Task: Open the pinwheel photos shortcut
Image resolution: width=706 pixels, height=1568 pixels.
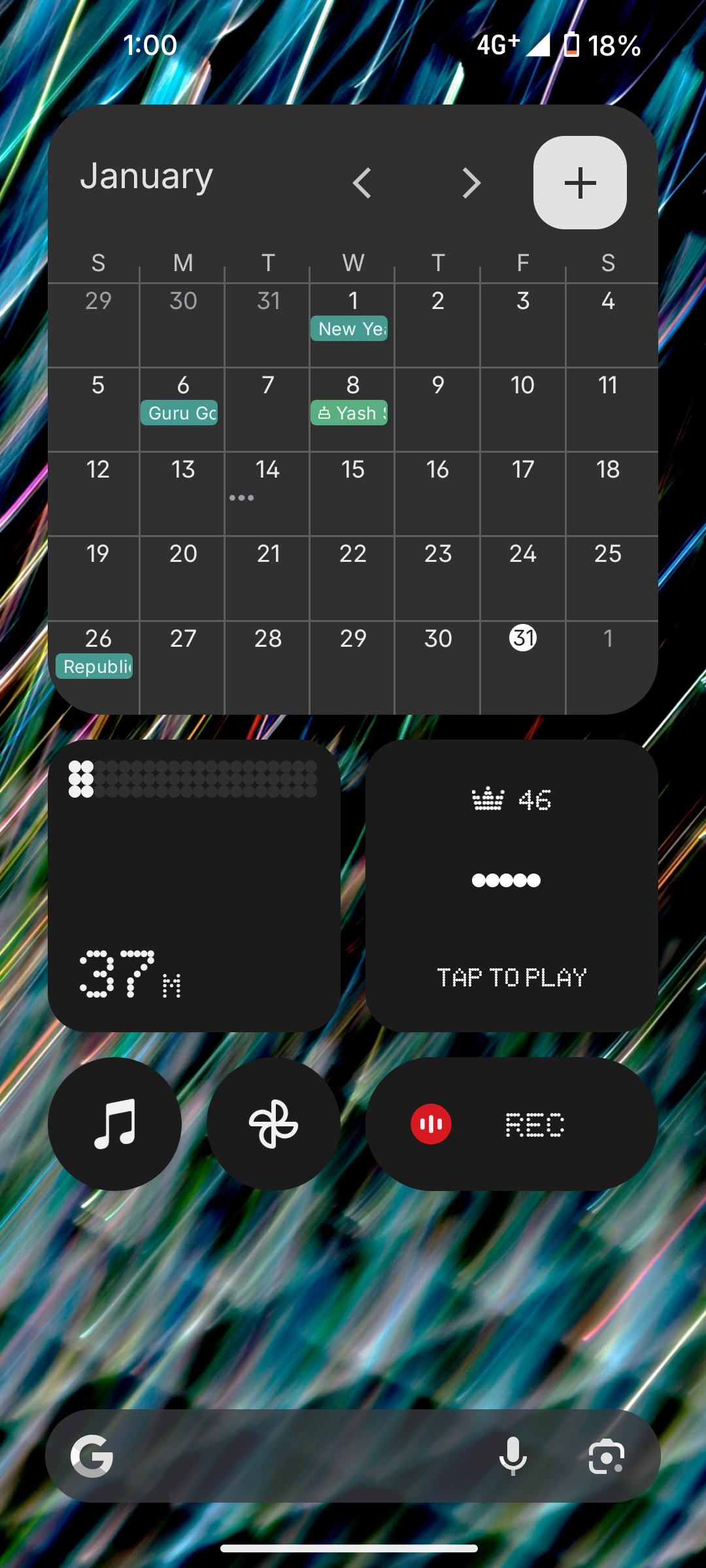Action: click(273, 1124)
